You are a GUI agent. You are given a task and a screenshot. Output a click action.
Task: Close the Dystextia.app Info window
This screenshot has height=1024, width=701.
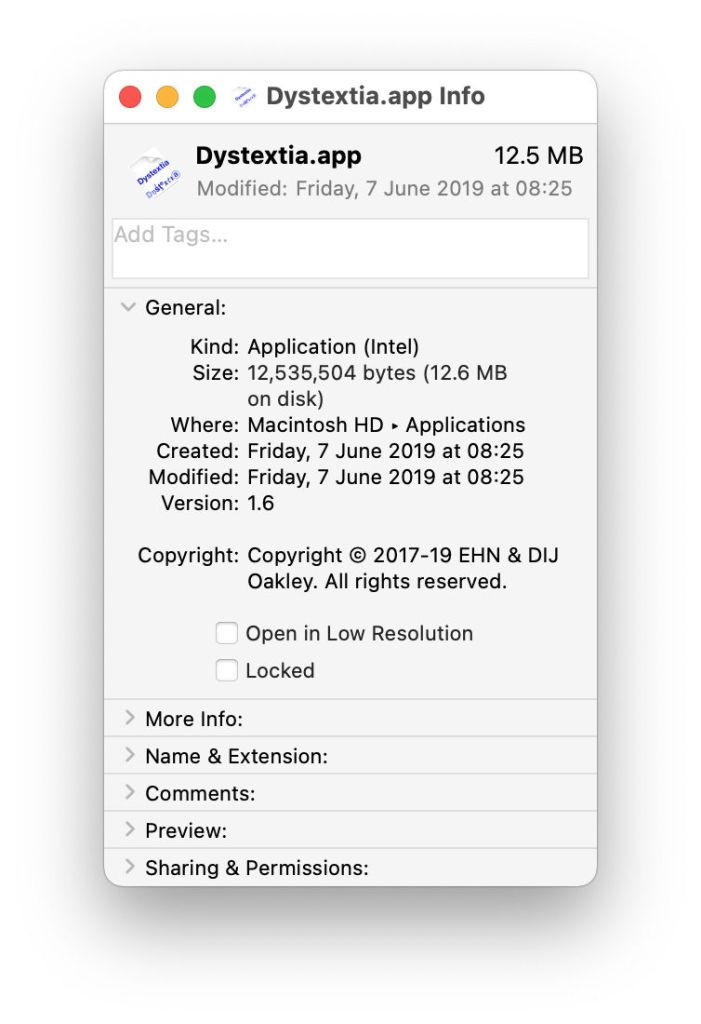click(x=130, y=97)
